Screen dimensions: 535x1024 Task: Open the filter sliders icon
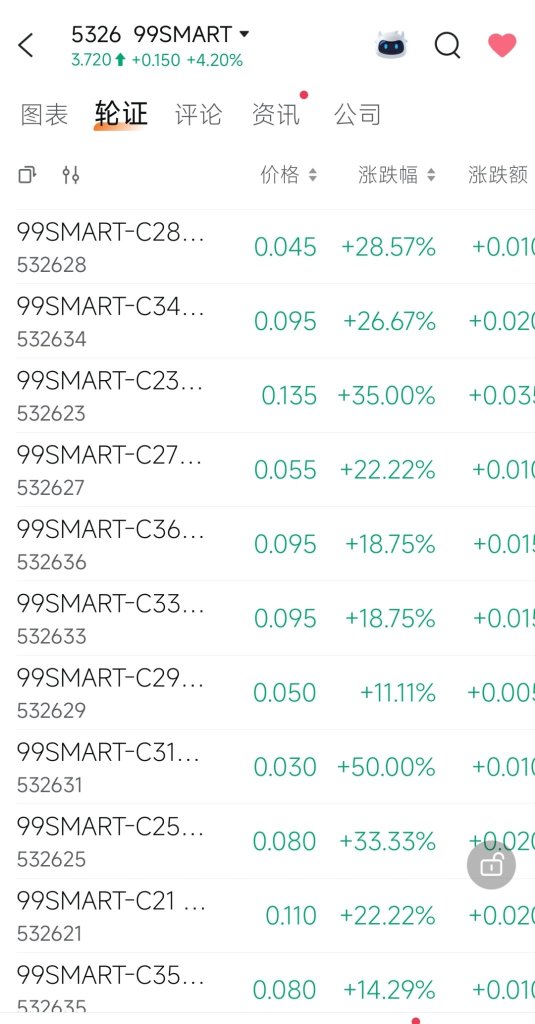coord(71,174)
